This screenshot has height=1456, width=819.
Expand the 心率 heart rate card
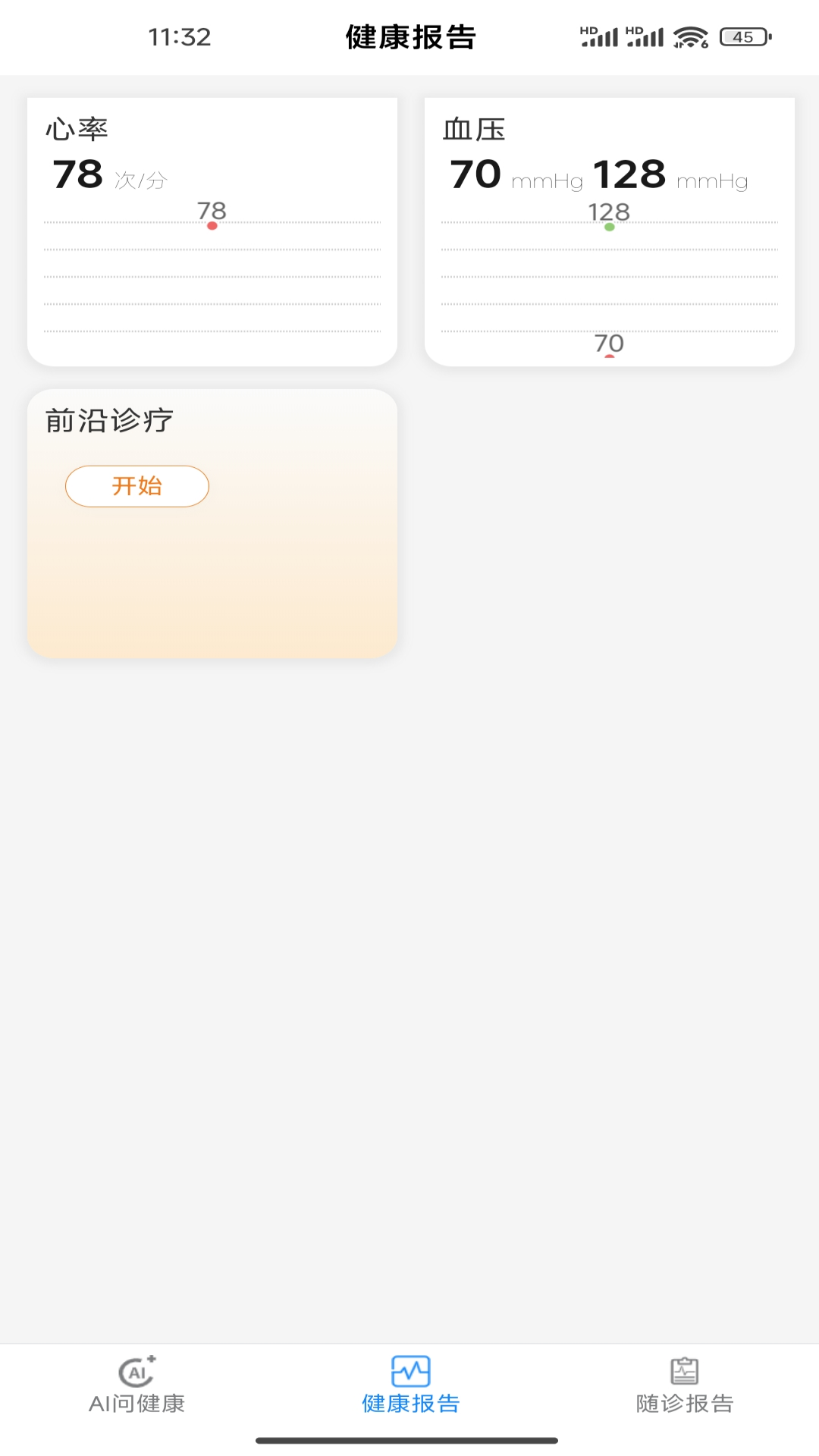pos(212,227)
